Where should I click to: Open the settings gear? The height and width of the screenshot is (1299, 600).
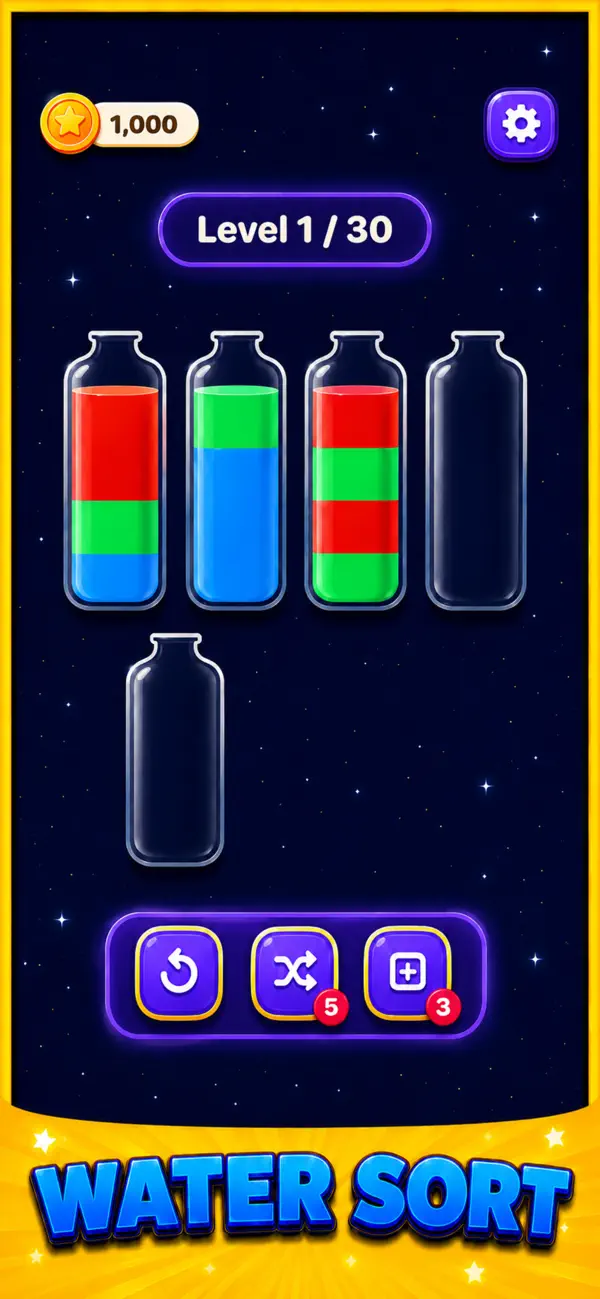coord(520,125)
